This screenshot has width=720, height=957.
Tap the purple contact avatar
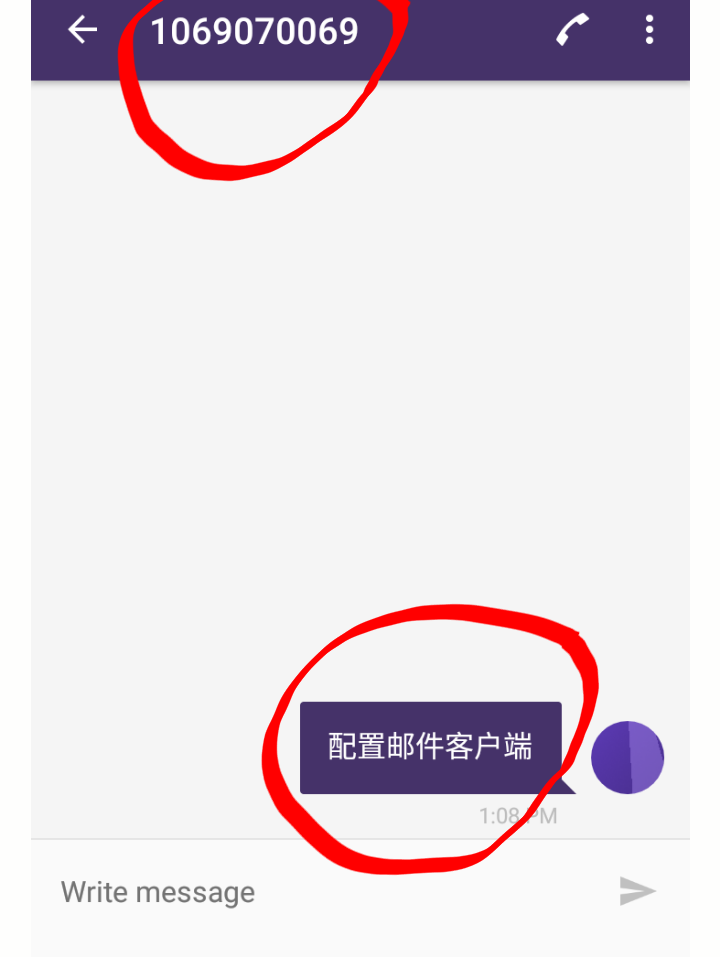pyautogui.click(x=627, y=757)
